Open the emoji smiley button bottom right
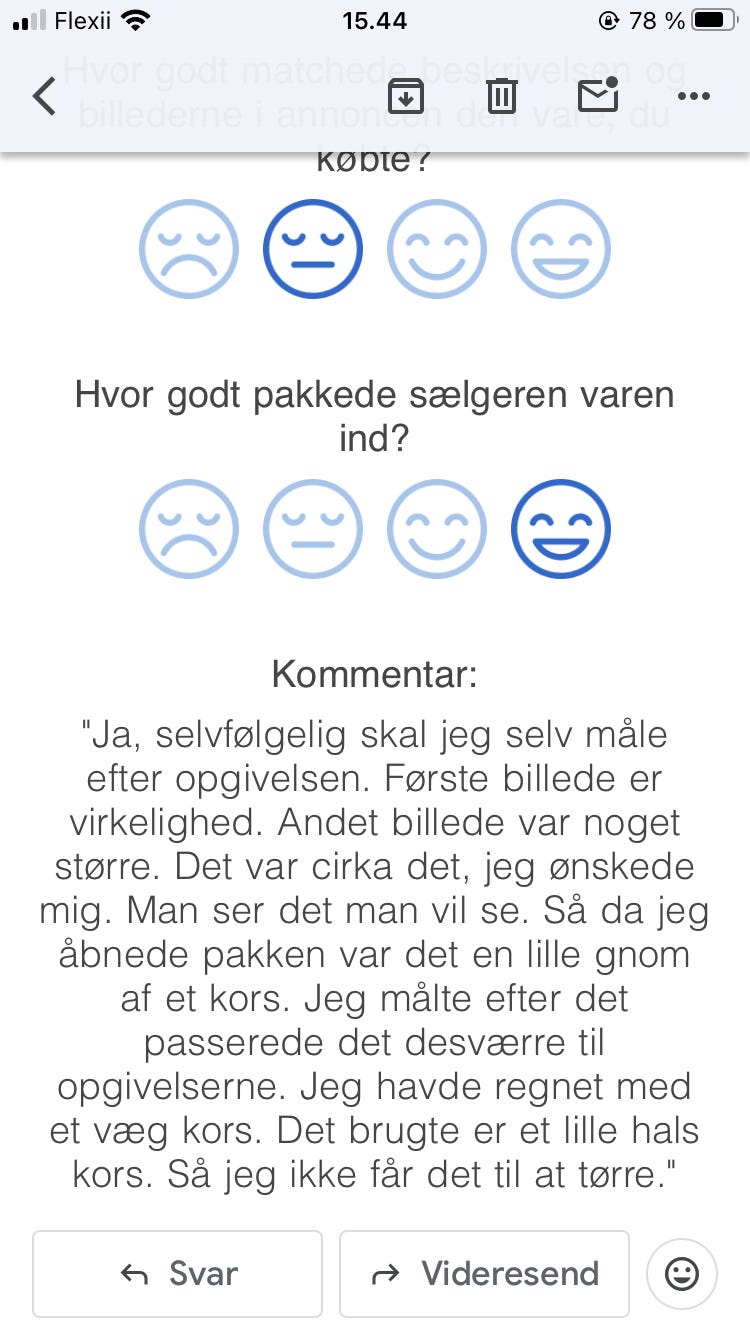Image resolution: width=750 pixels, height=1334 pixels. [x=681, y=1274]
